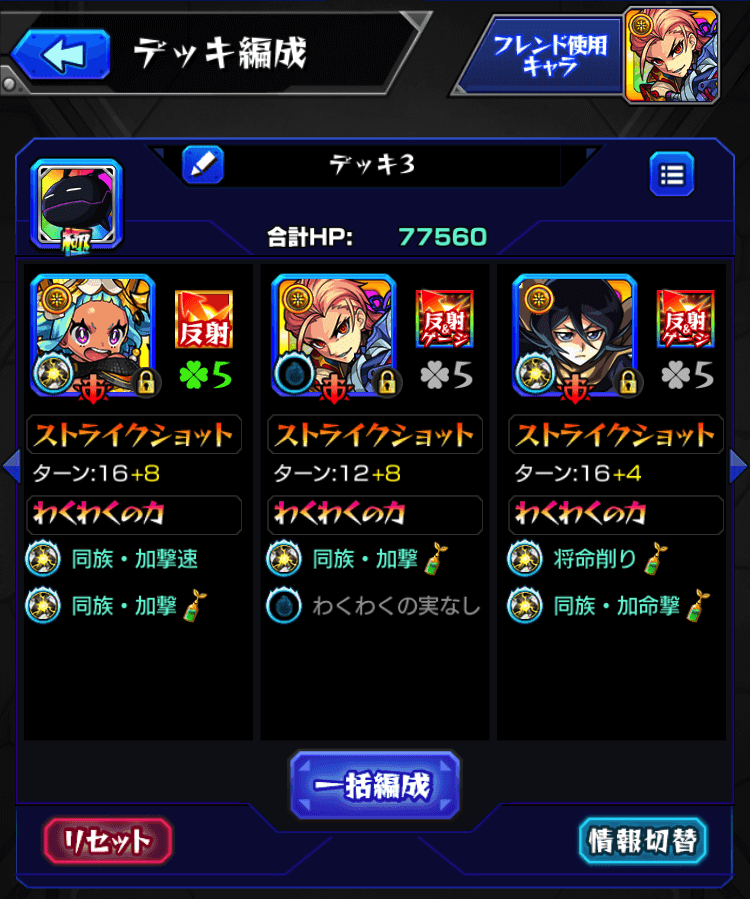Go to the next deck with the right arrow

tap(739, 462)
